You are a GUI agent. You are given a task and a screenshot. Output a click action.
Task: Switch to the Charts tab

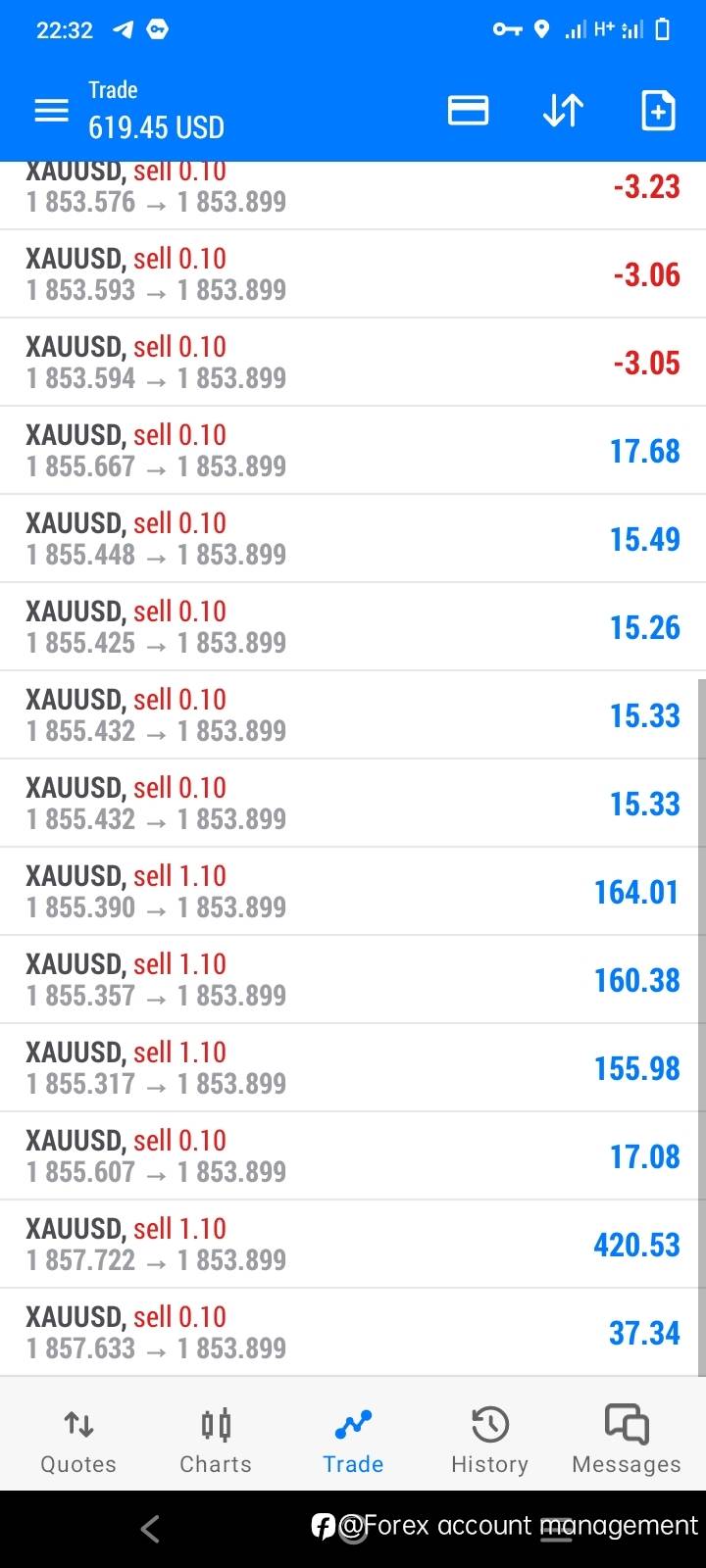(x=216, y=1441)
